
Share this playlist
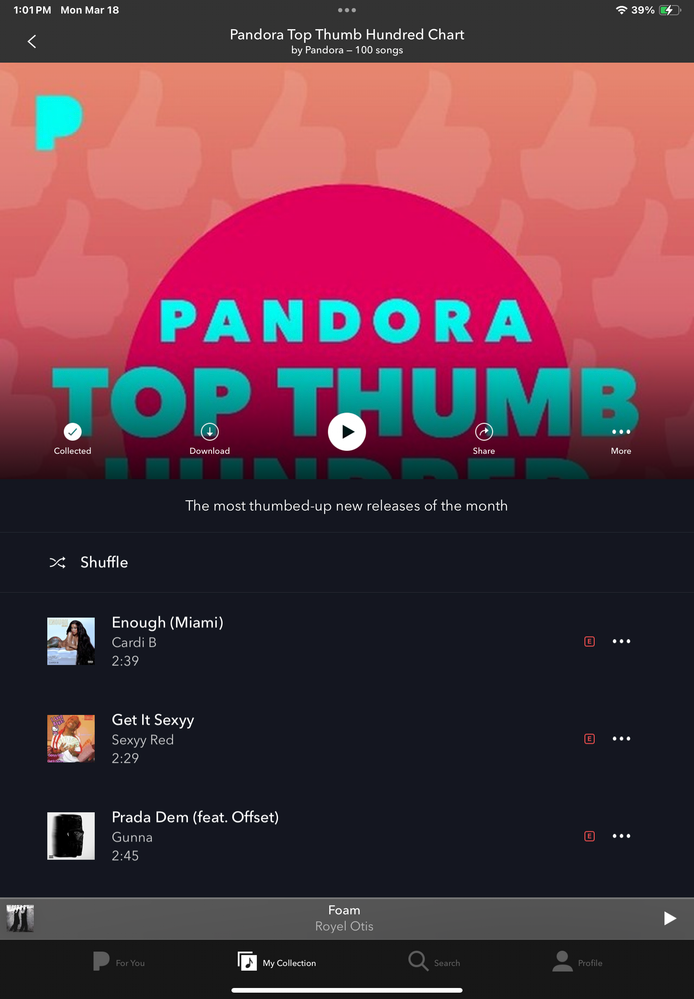[484, 433]
